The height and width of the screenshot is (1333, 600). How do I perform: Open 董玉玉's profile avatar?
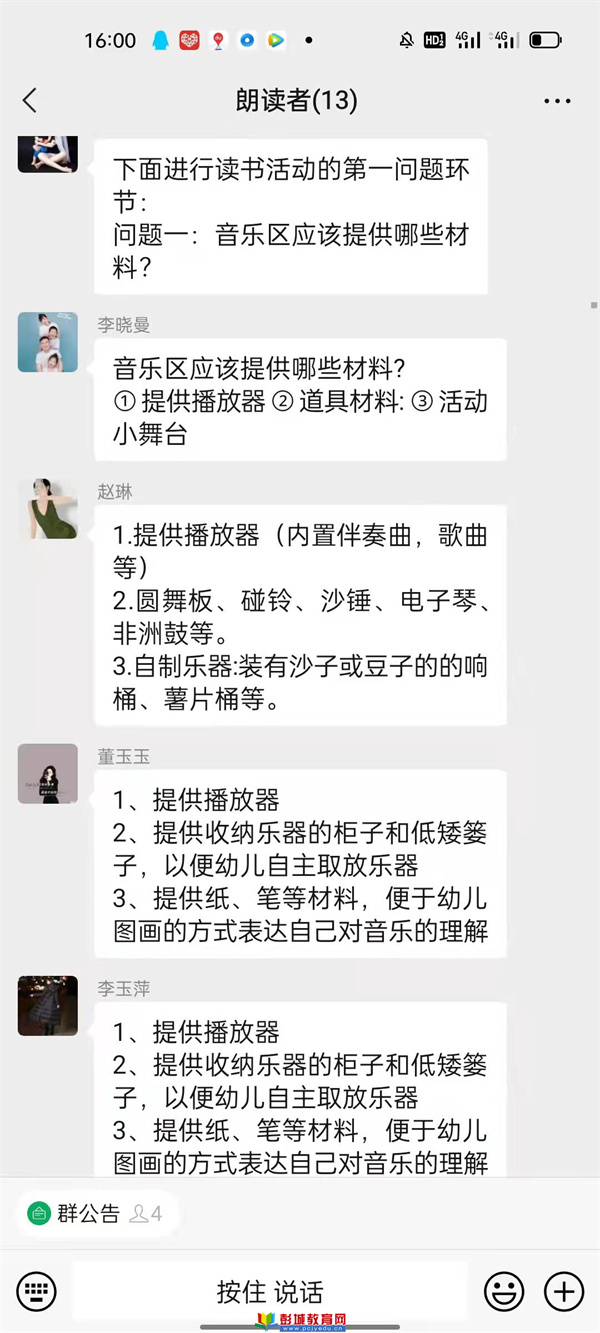click(48, 774)
